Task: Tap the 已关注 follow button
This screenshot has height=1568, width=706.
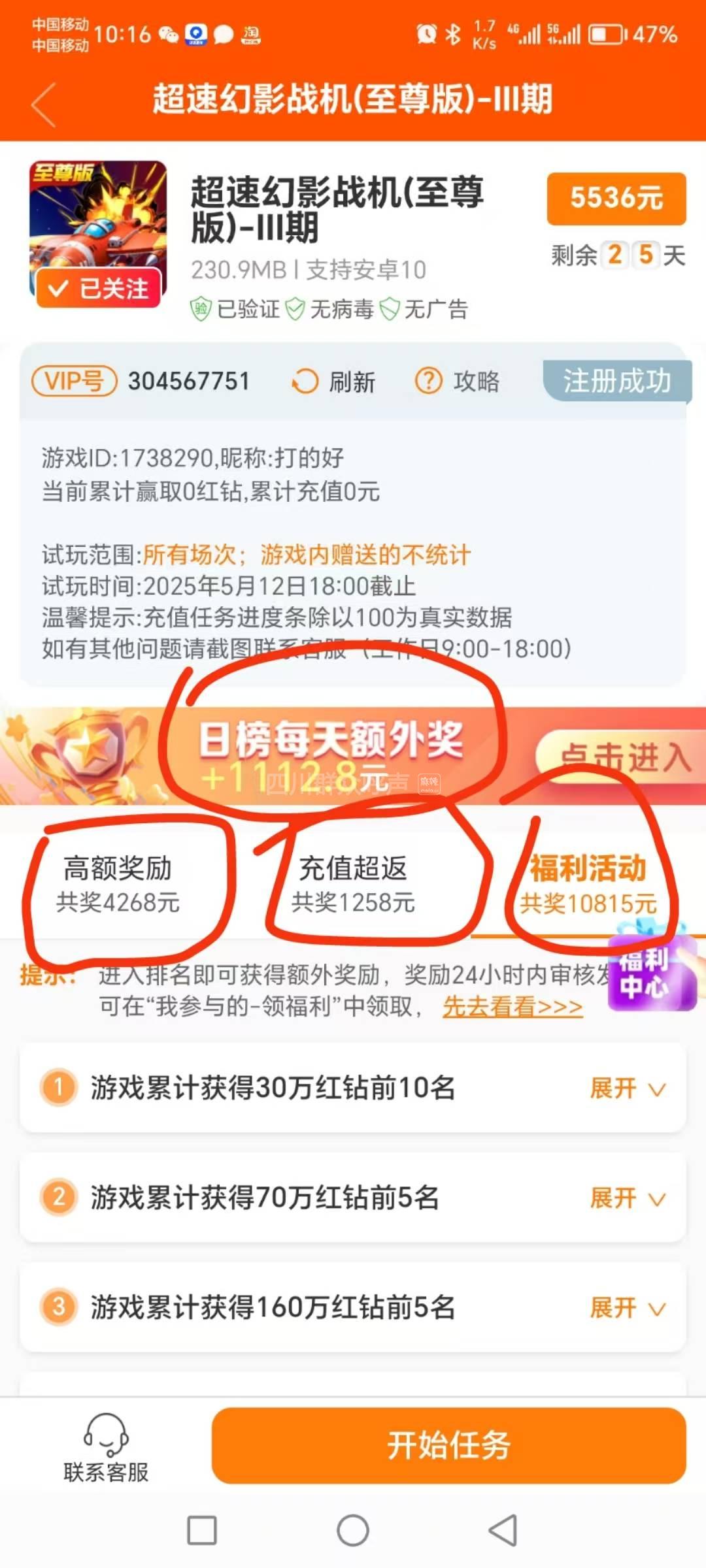Action: 99,288
